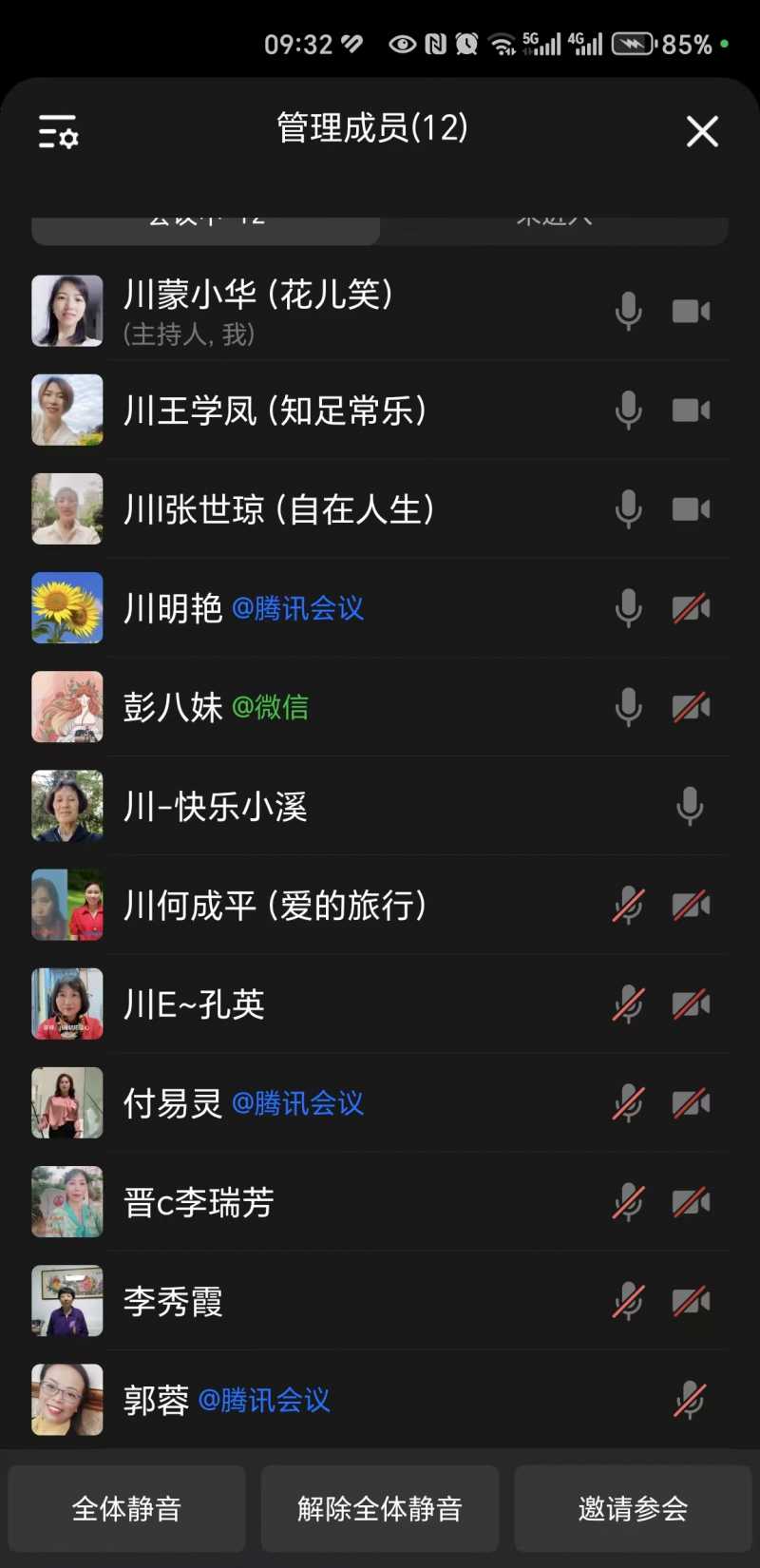
Task: Mute 川明艳's microphone
Action: coord(628,608)
